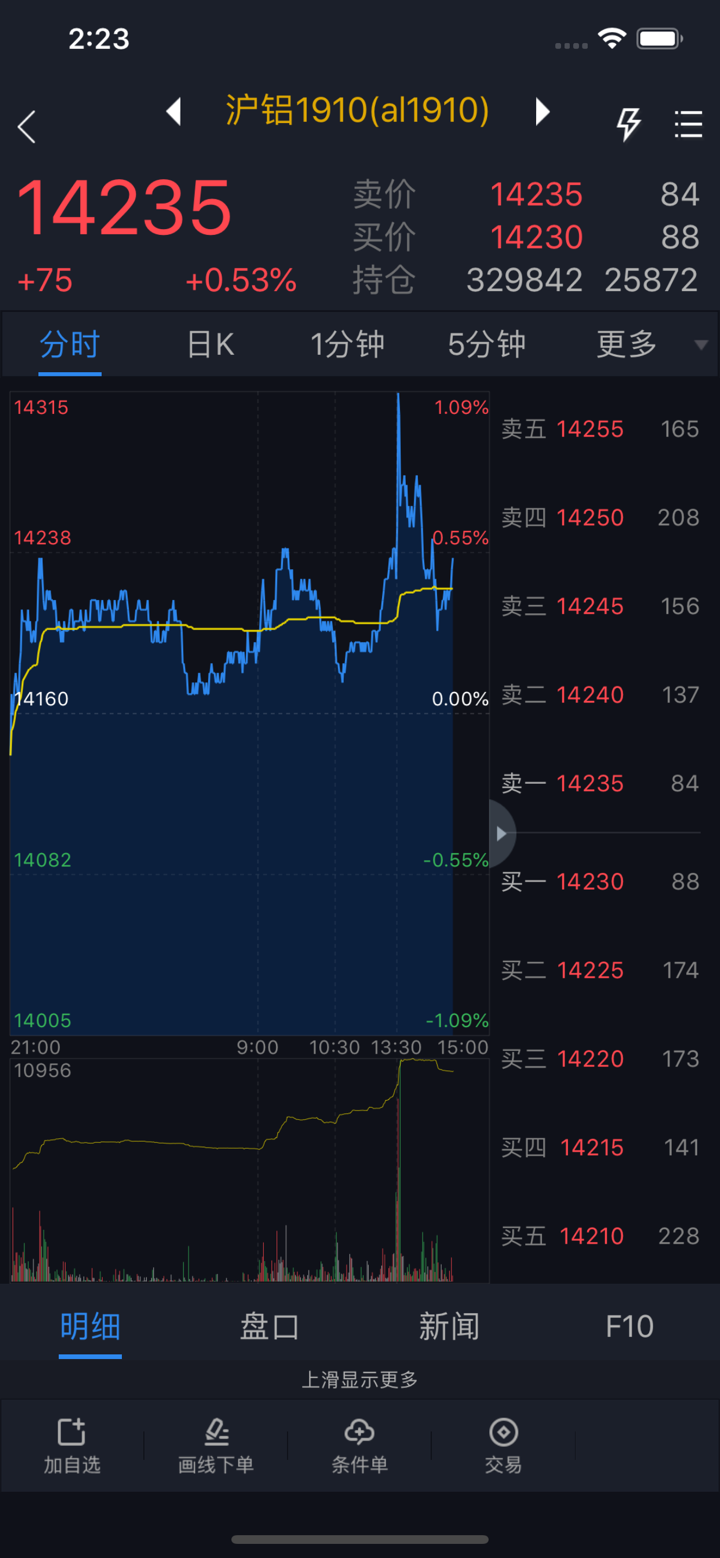Screen dimensions: 720x1558
Task: Switch to the 日K chart tab
Action: click(x=210, y=345)
